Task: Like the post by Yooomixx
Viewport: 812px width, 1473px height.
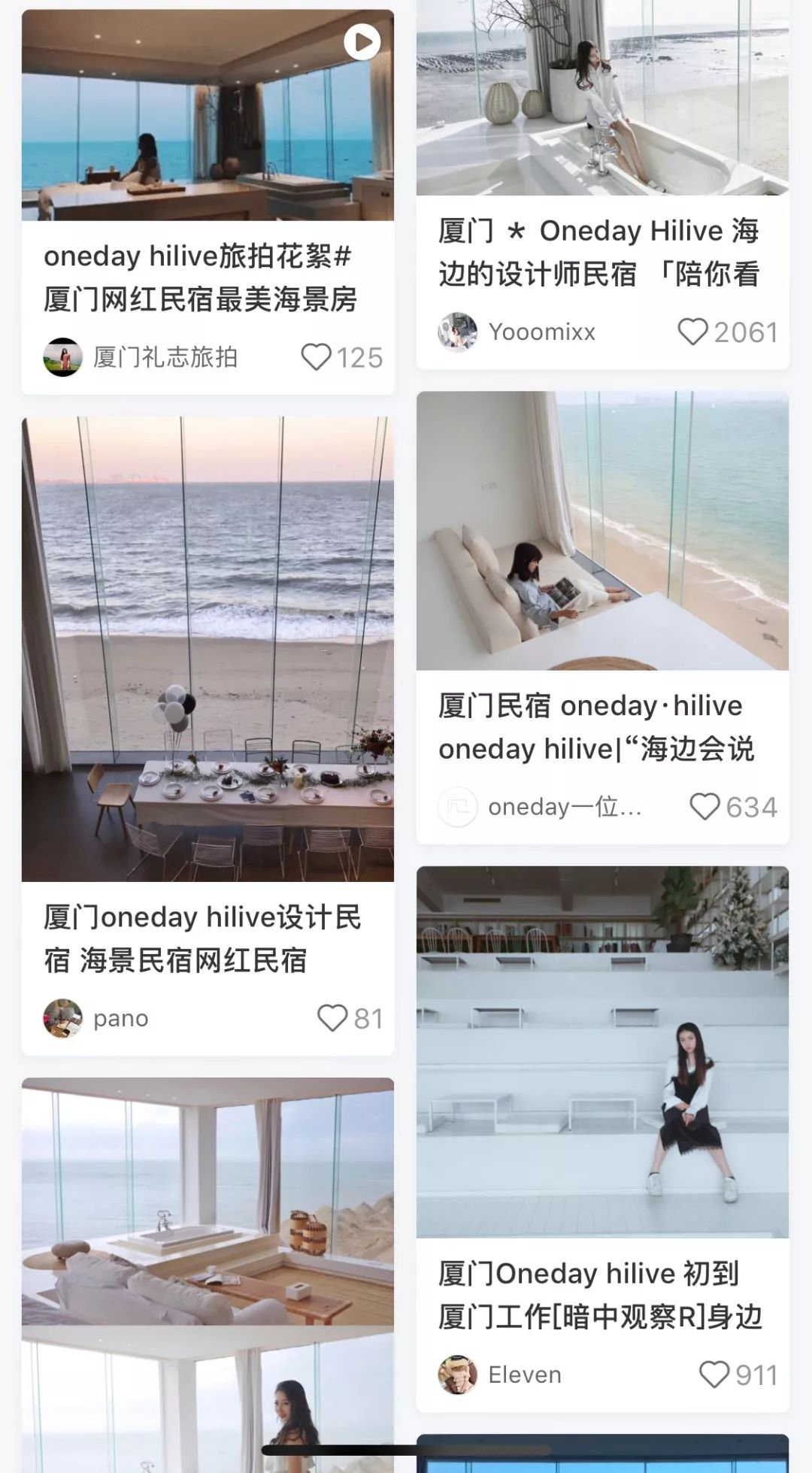Action: click(x=692, y=332)
